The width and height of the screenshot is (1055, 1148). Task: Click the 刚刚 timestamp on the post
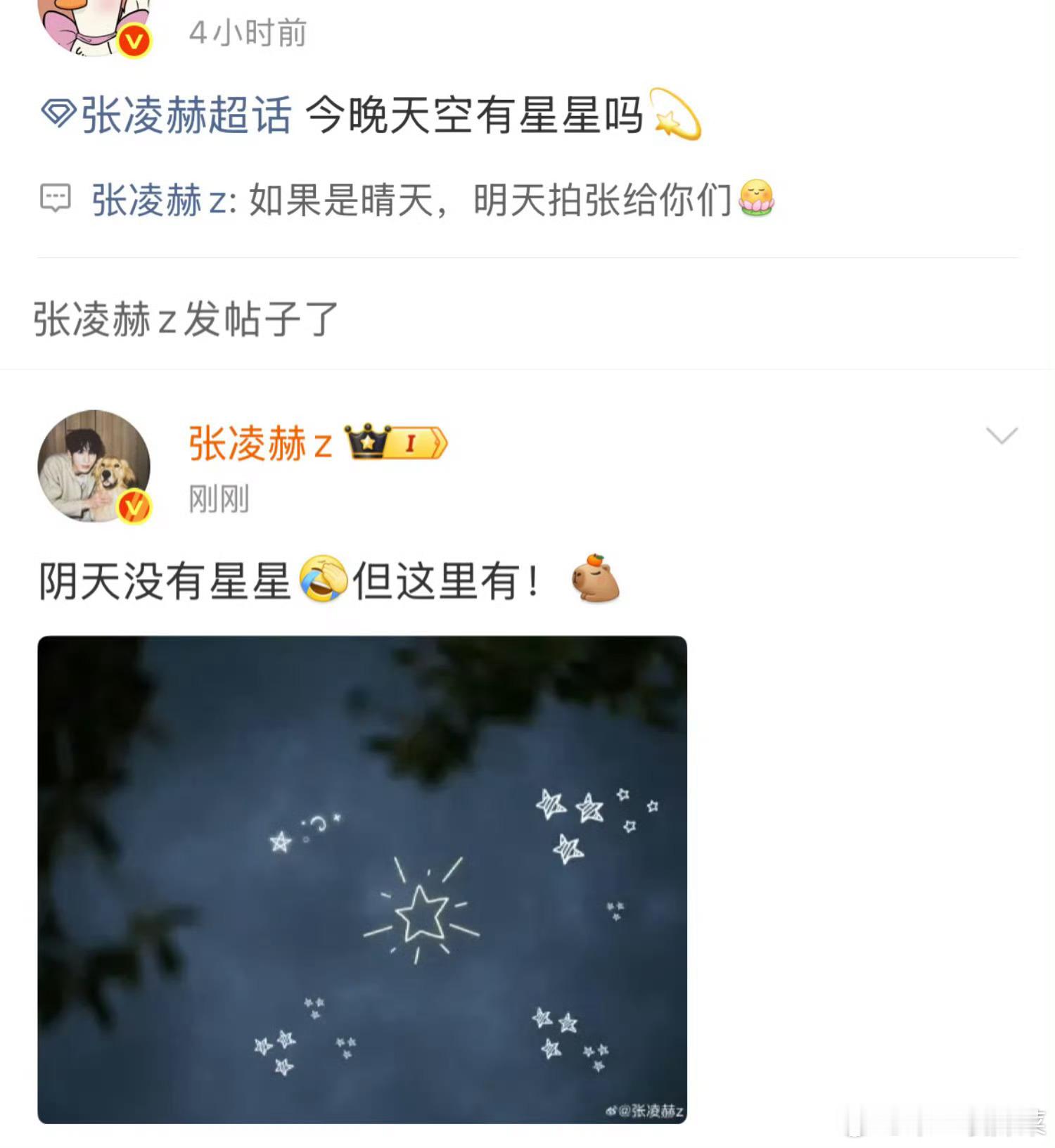(218, 498)
